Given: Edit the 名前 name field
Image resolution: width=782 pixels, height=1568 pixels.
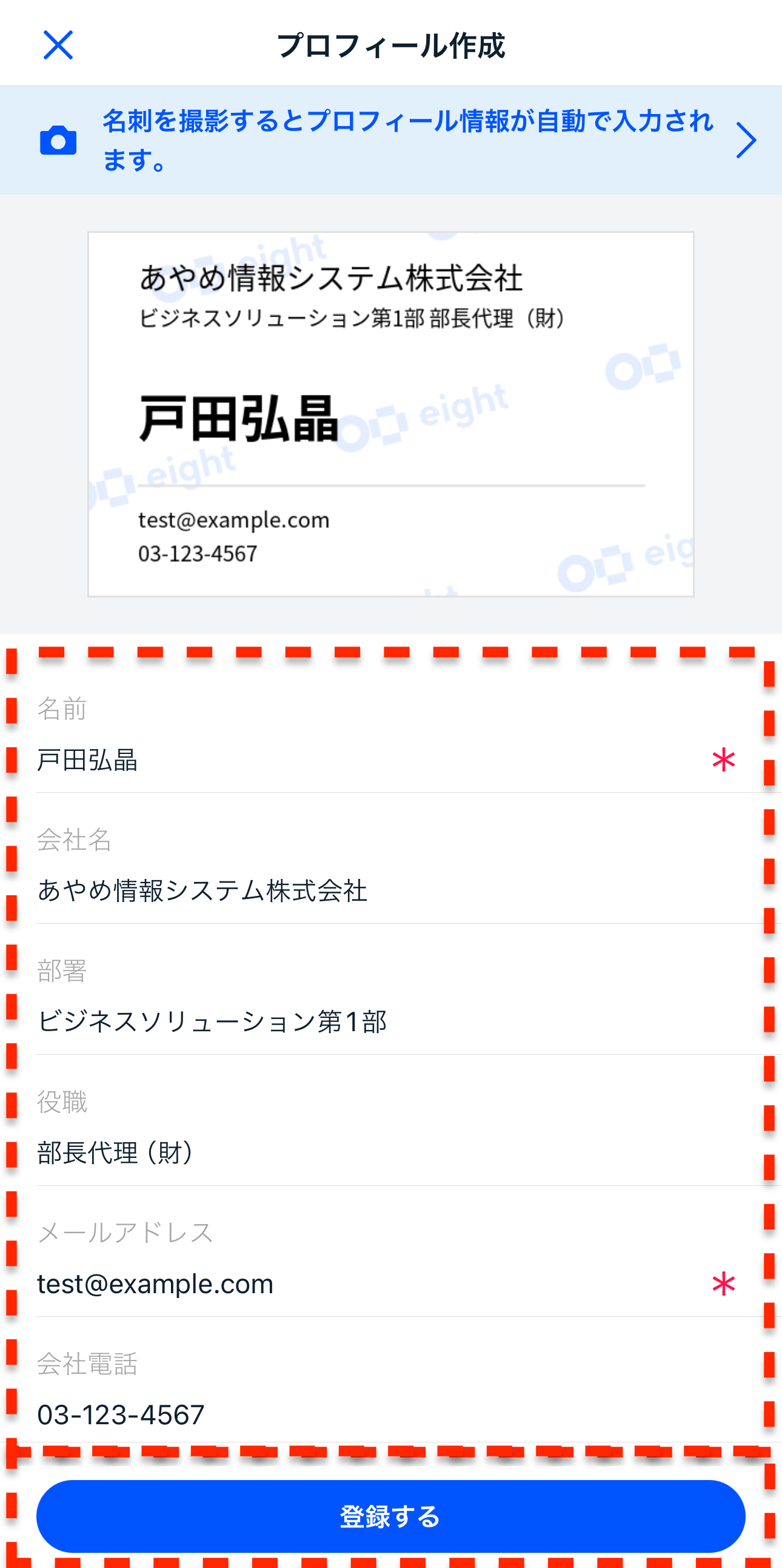Looking at the screenshot, I should coord(365,760).
